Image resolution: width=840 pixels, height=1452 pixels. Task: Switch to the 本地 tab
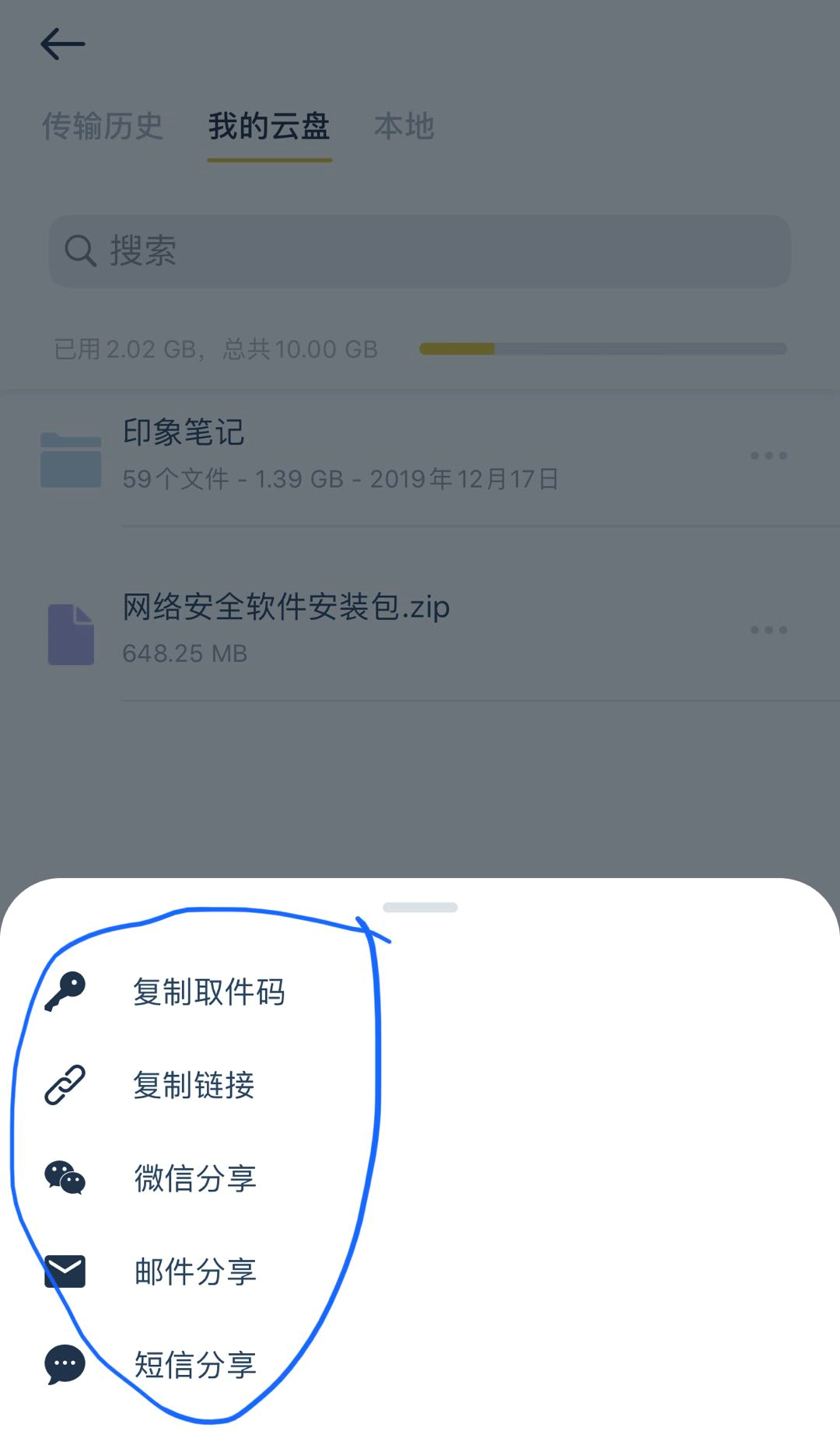401,127
